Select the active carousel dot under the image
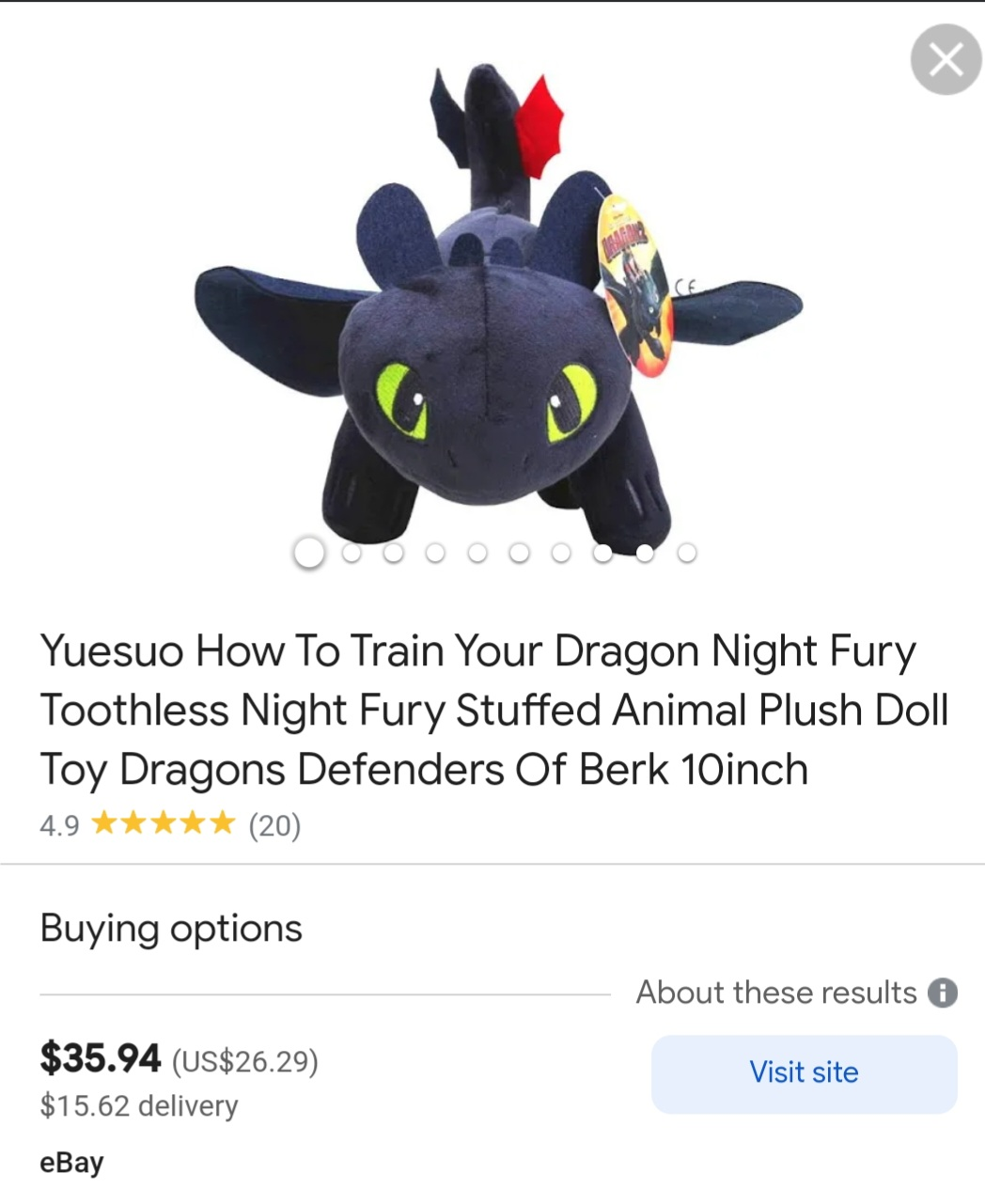 tap(307, 553)
